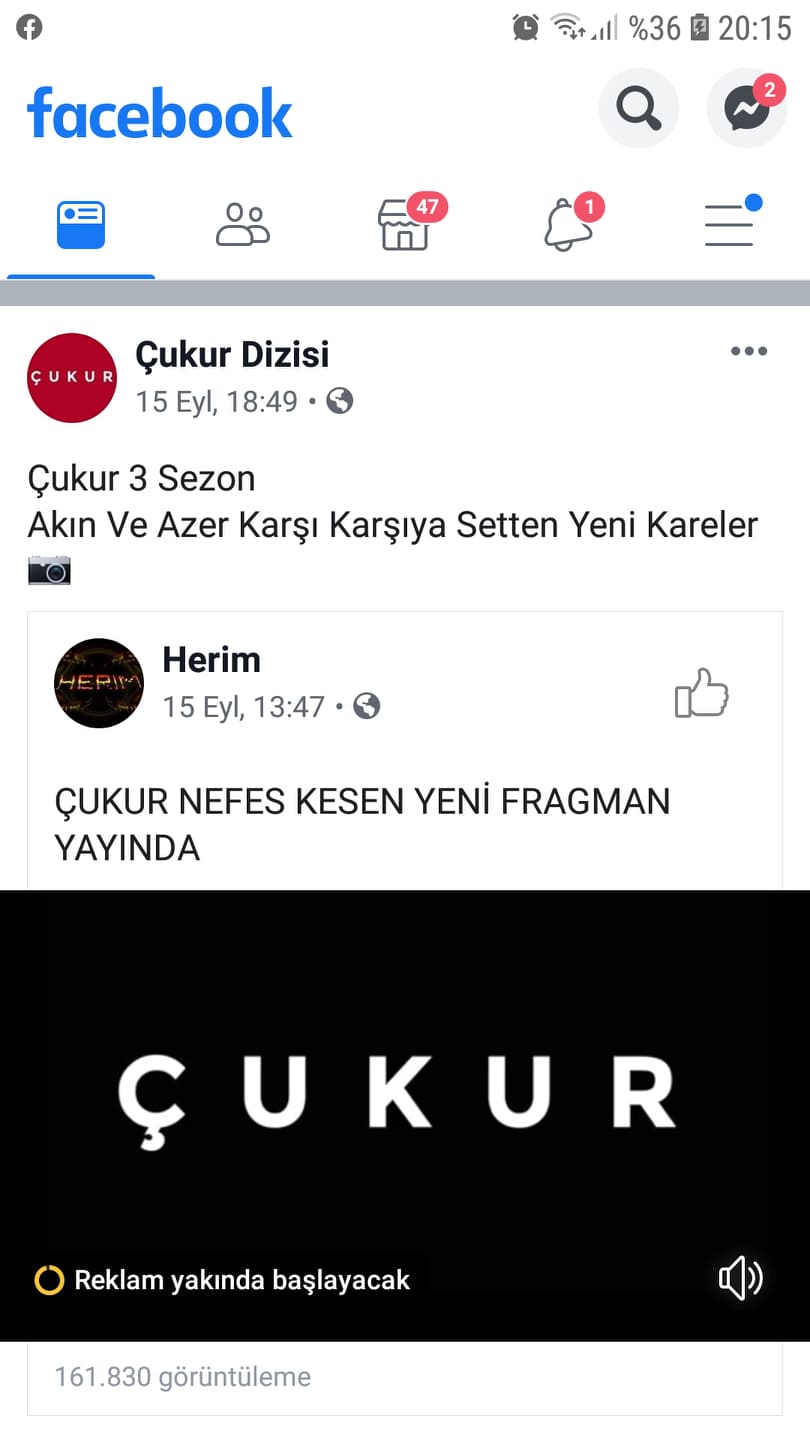Switch to the News Feed tab
Screen dimensions: 810x1440
click(x=81, y=224)
